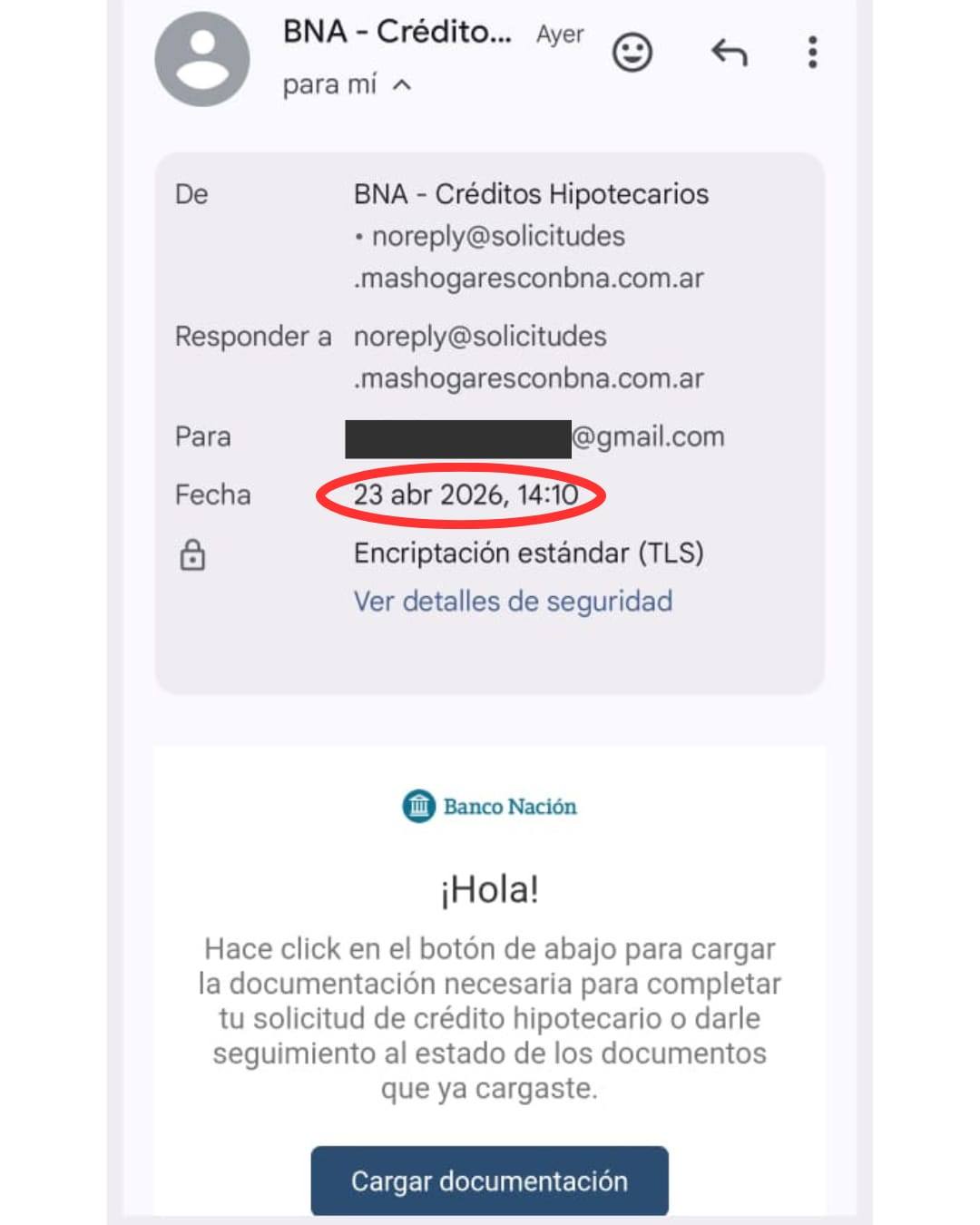Image resolution: width=980 pixels, height=1225 pixels.
Task: Collapse the 'para mí' recipient details
Action: coord(401,85)
